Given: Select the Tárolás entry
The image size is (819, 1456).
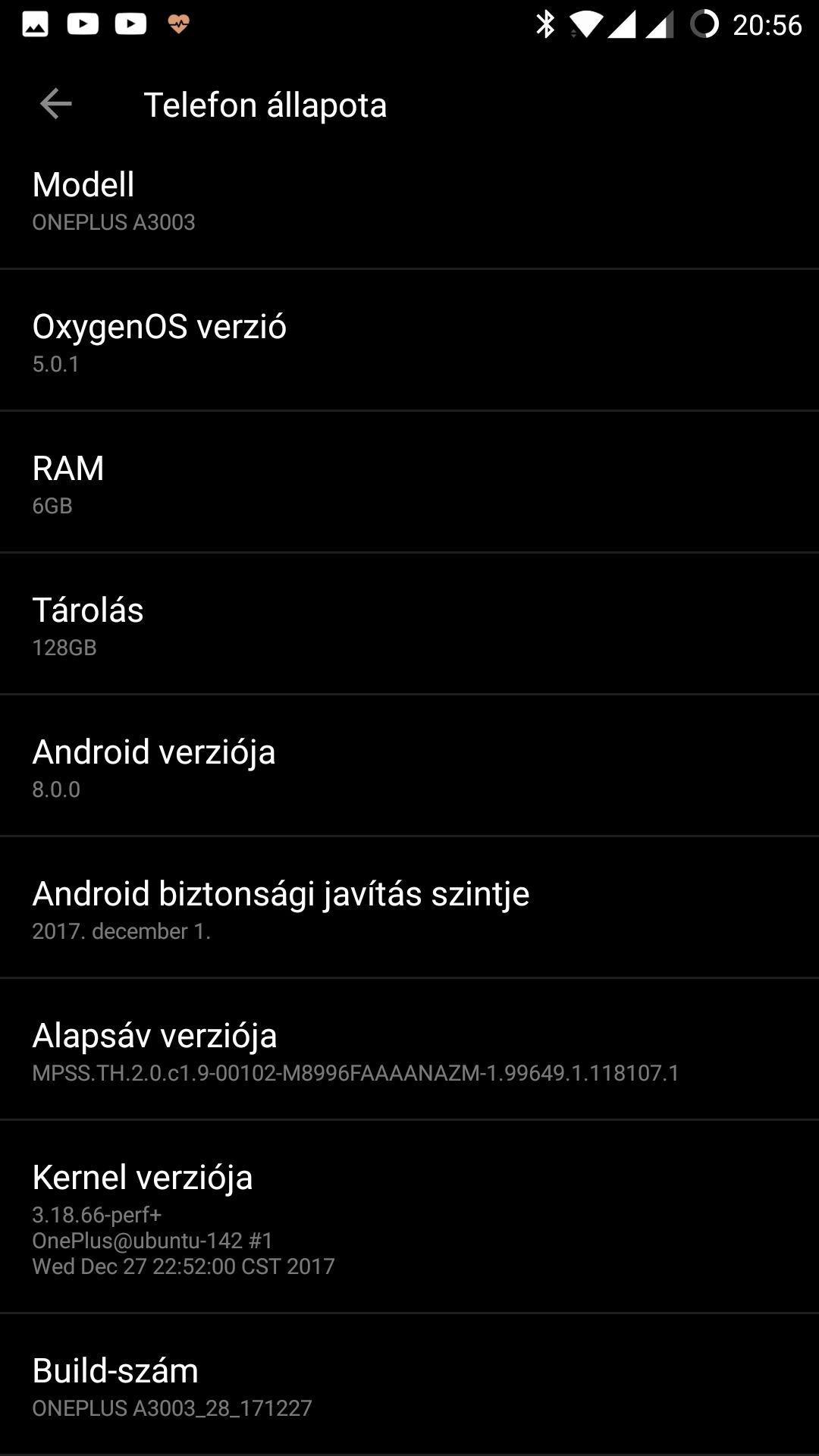Looking at the screenshot, I should [x=409, y=623].
